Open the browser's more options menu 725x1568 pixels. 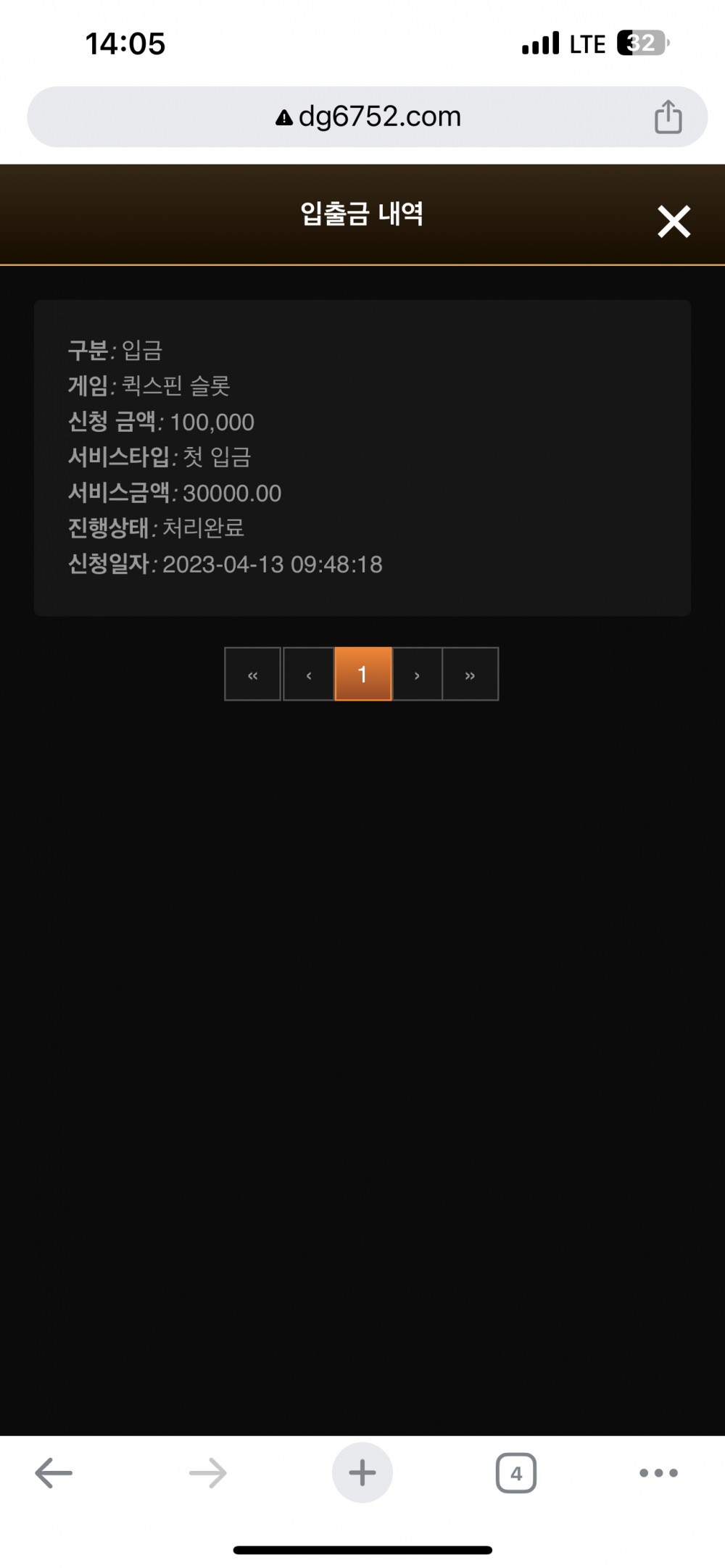[658, 1473]
